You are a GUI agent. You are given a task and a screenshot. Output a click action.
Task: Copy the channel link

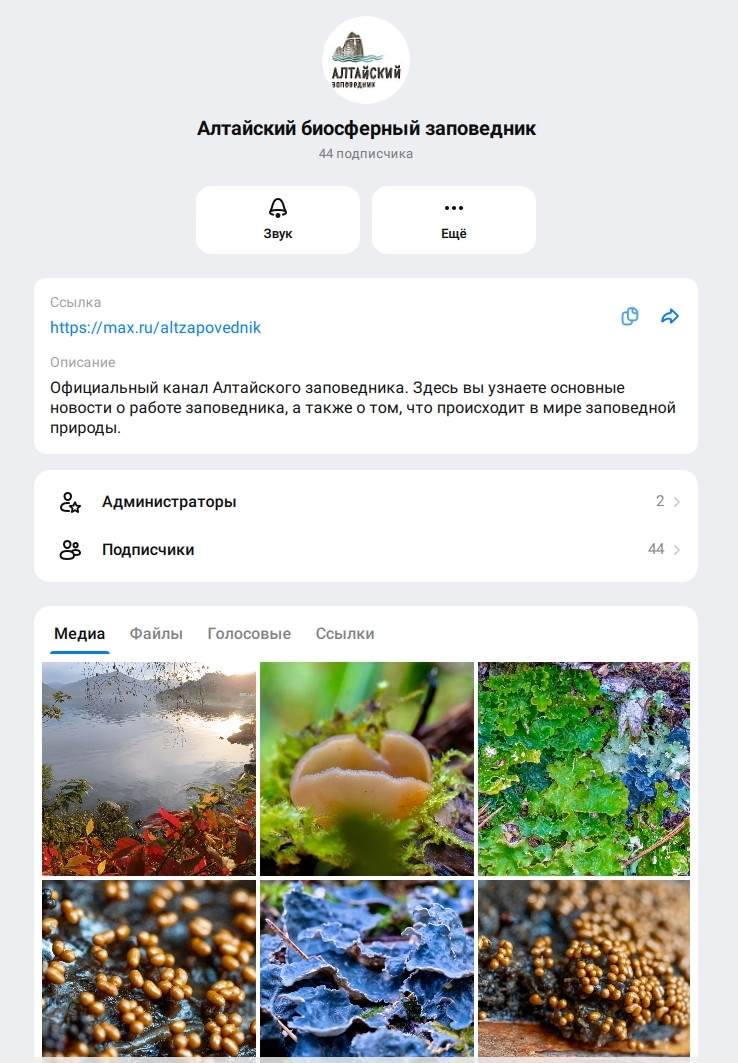tap(630, 317)
